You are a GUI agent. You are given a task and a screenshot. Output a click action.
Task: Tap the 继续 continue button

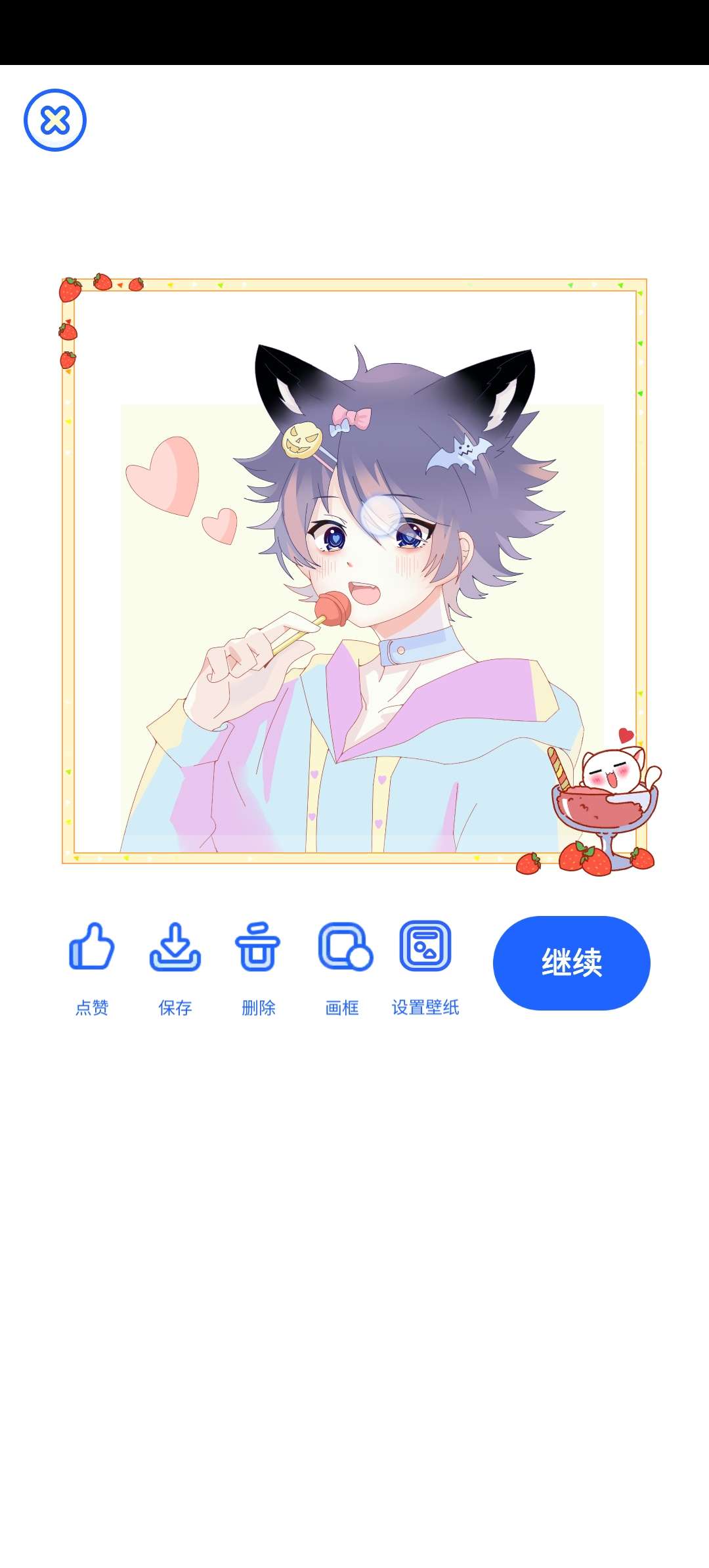pos(571,963)
